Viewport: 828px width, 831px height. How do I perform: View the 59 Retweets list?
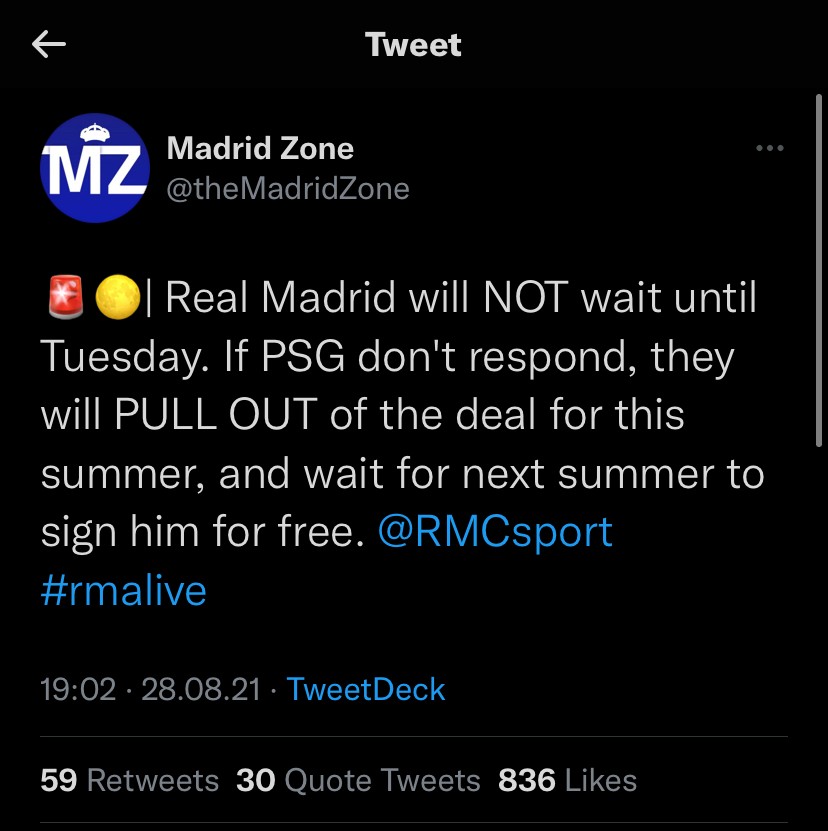(x=130, y=780)
